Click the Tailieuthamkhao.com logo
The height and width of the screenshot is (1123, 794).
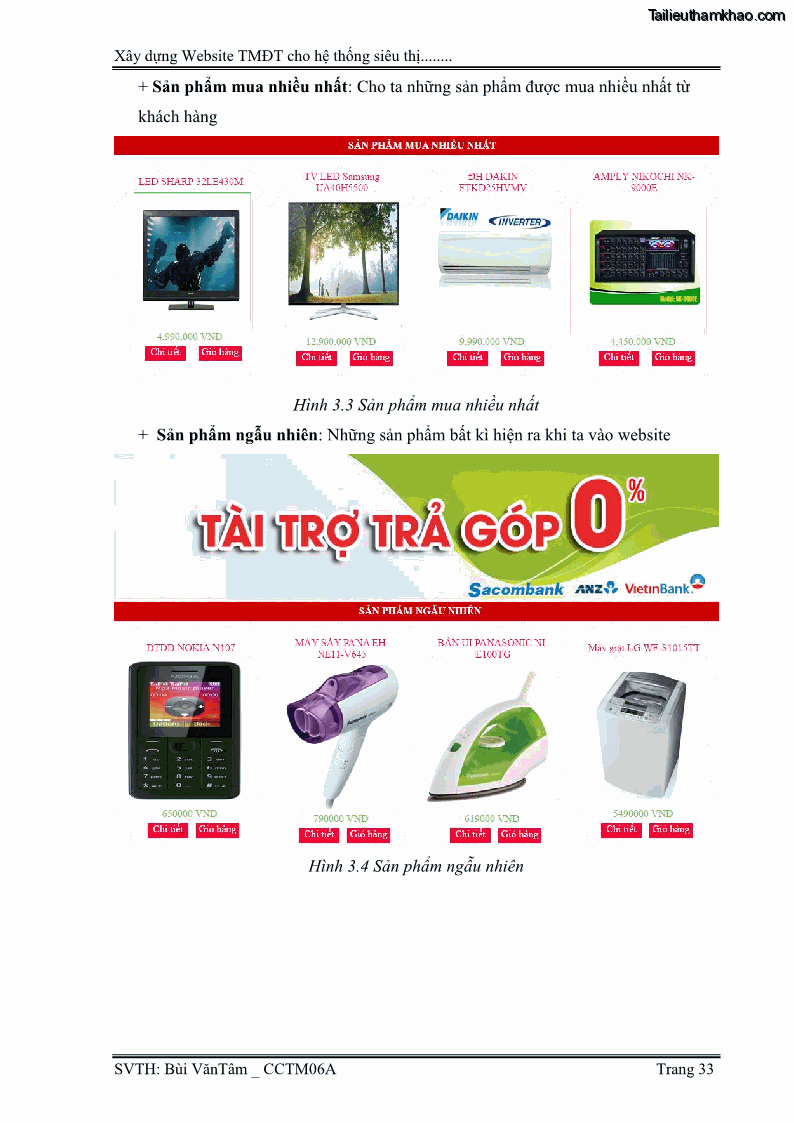(713, 15)
